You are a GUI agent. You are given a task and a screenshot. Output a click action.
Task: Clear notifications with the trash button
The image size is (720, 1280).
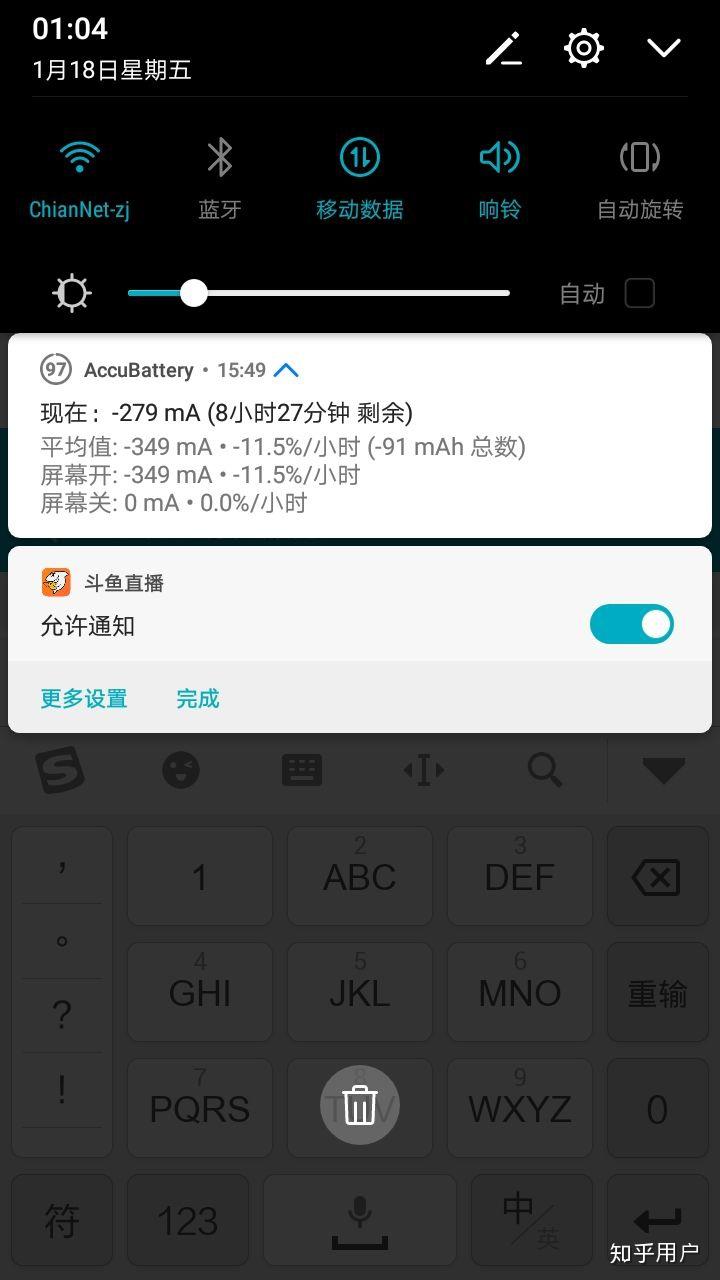pos(360,1105)
